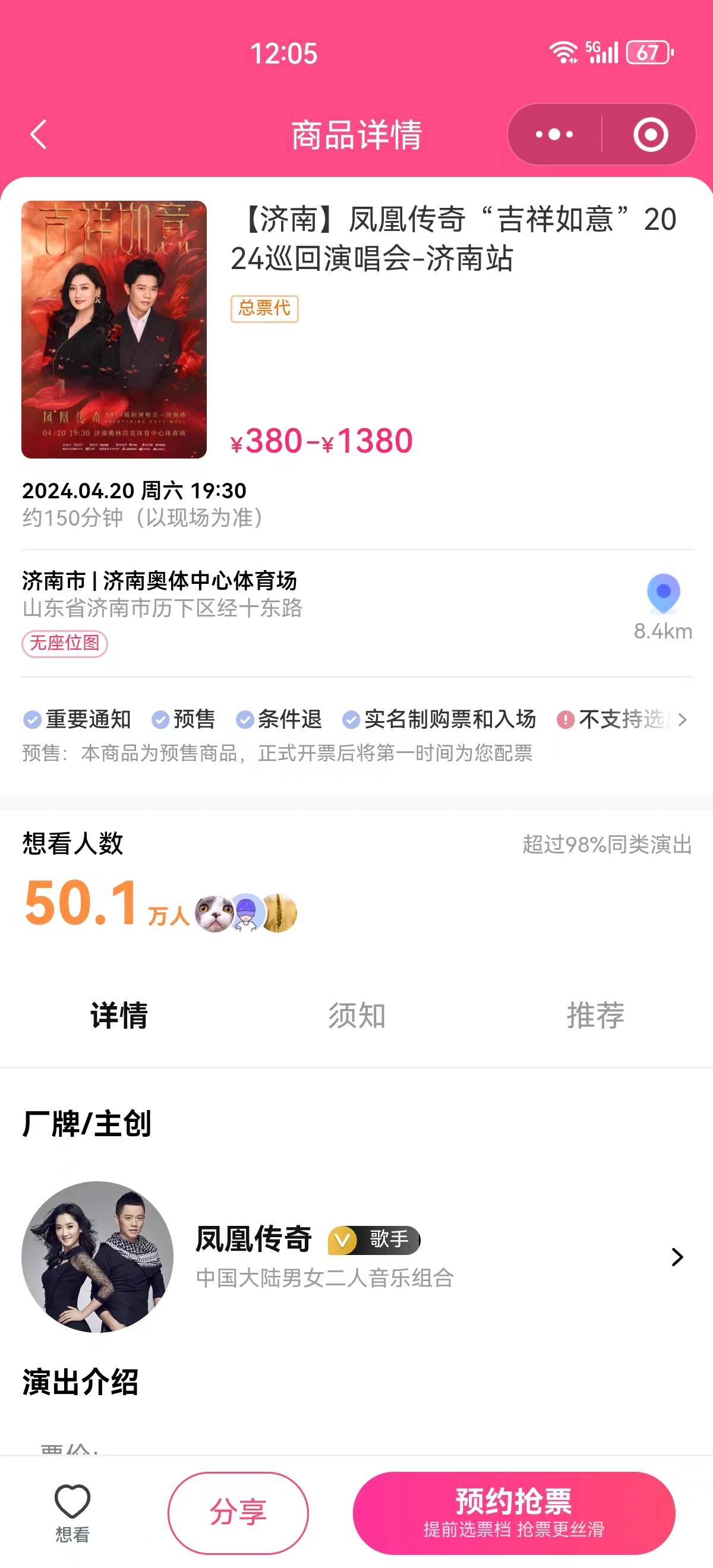Open the mini program three-dot menu

554,134
